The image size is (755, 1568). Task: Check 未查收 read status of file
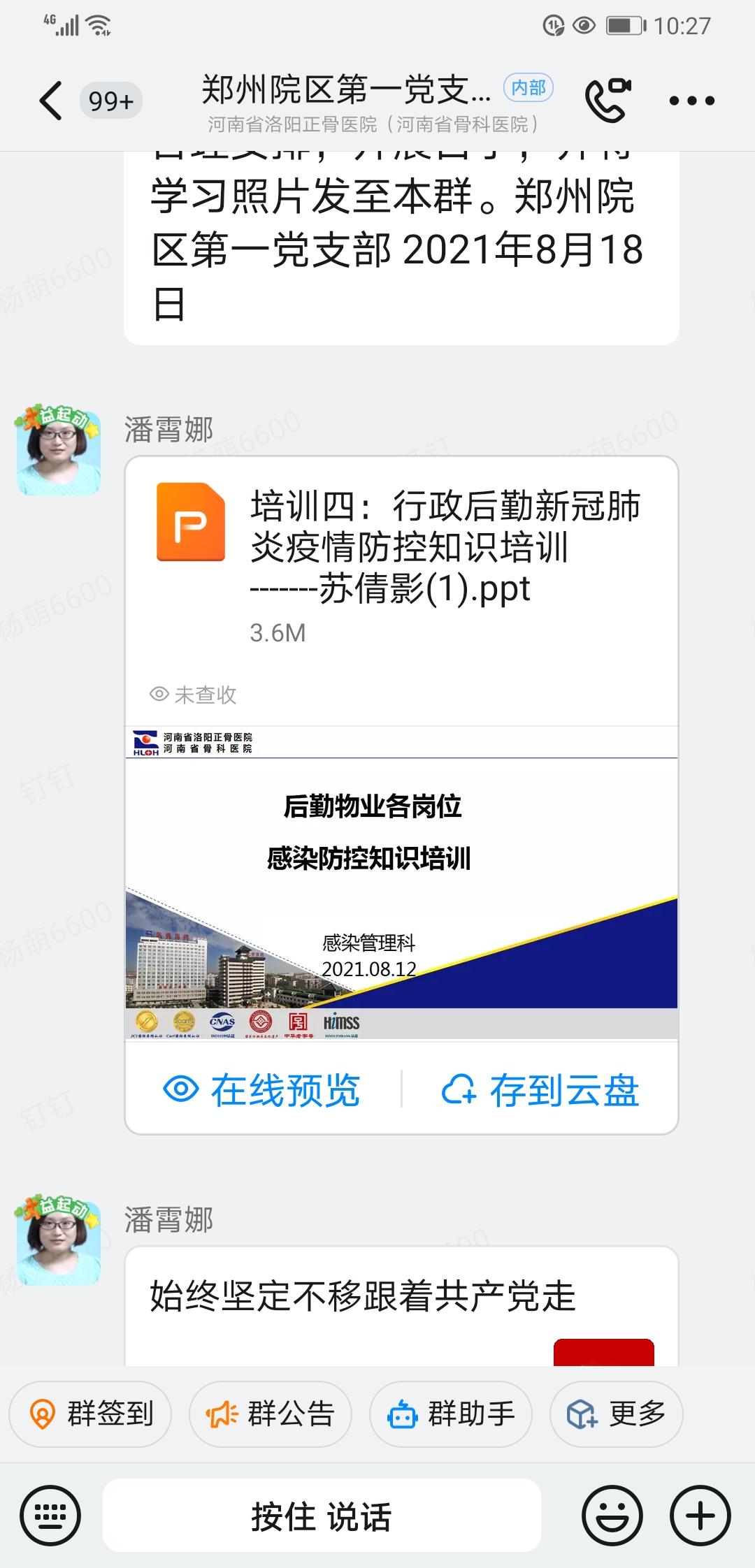coord(194,695)
